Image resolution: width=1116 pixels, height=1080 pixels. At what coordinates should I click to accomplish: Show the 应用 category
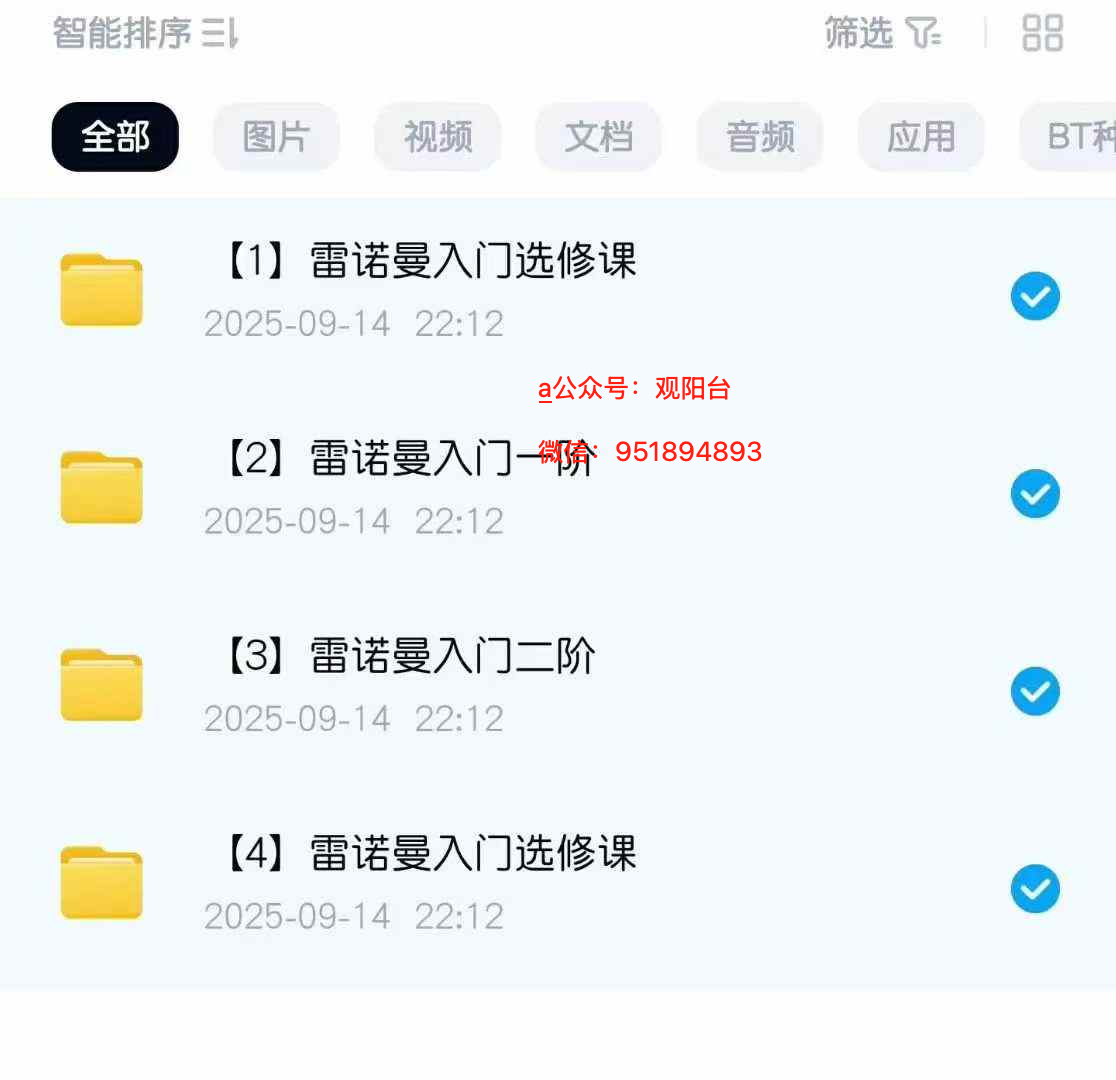(921, 137)
